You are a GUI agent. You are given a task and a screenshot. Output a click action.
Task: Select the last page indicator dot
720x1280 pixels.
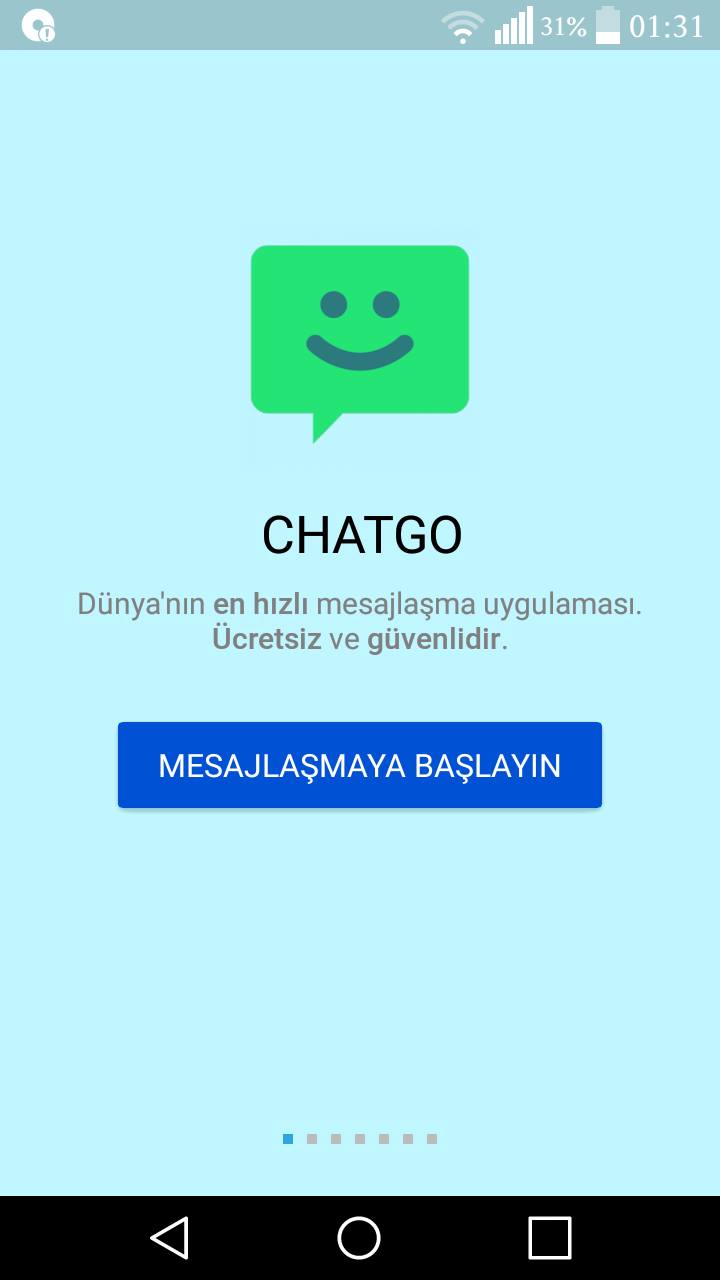432,1137
